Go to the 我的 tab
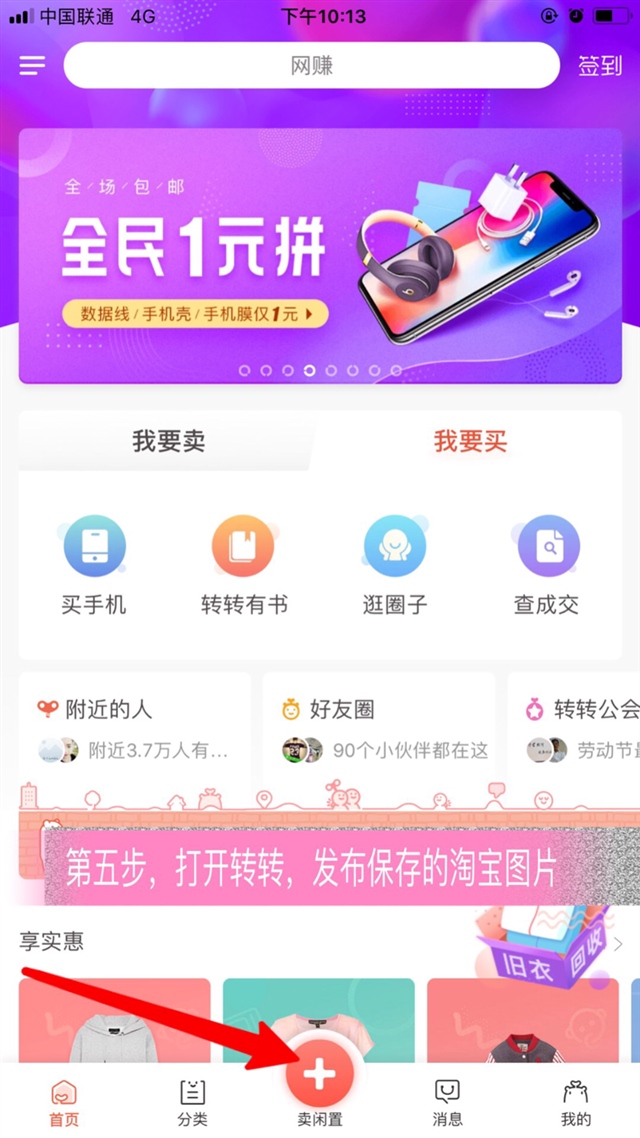Viewport: 640px width, 1138px height. pyautogui.click(x=575, y=1102)
